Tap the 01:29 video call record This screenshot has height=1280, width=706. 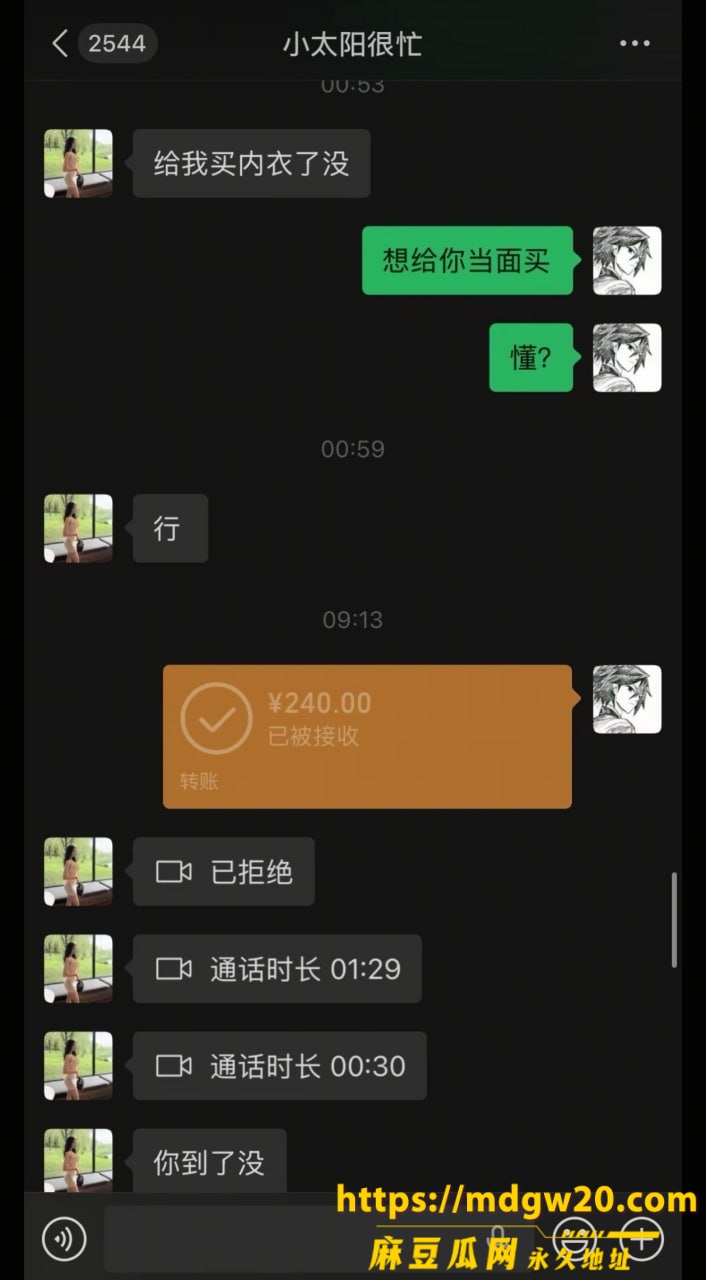point(277,969)
